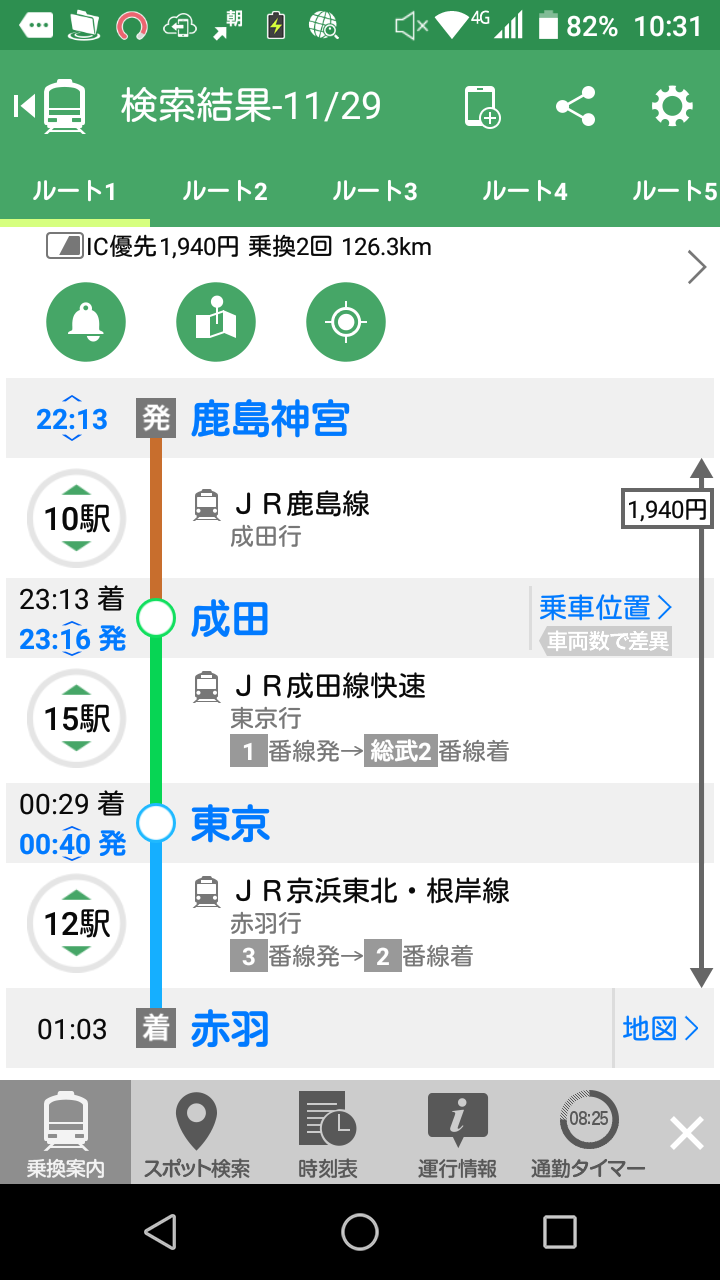Image resolution: width=720 pixels, height=1280 pixels.
Task: Open the route map icon
Action: click(x=216, y=322)
